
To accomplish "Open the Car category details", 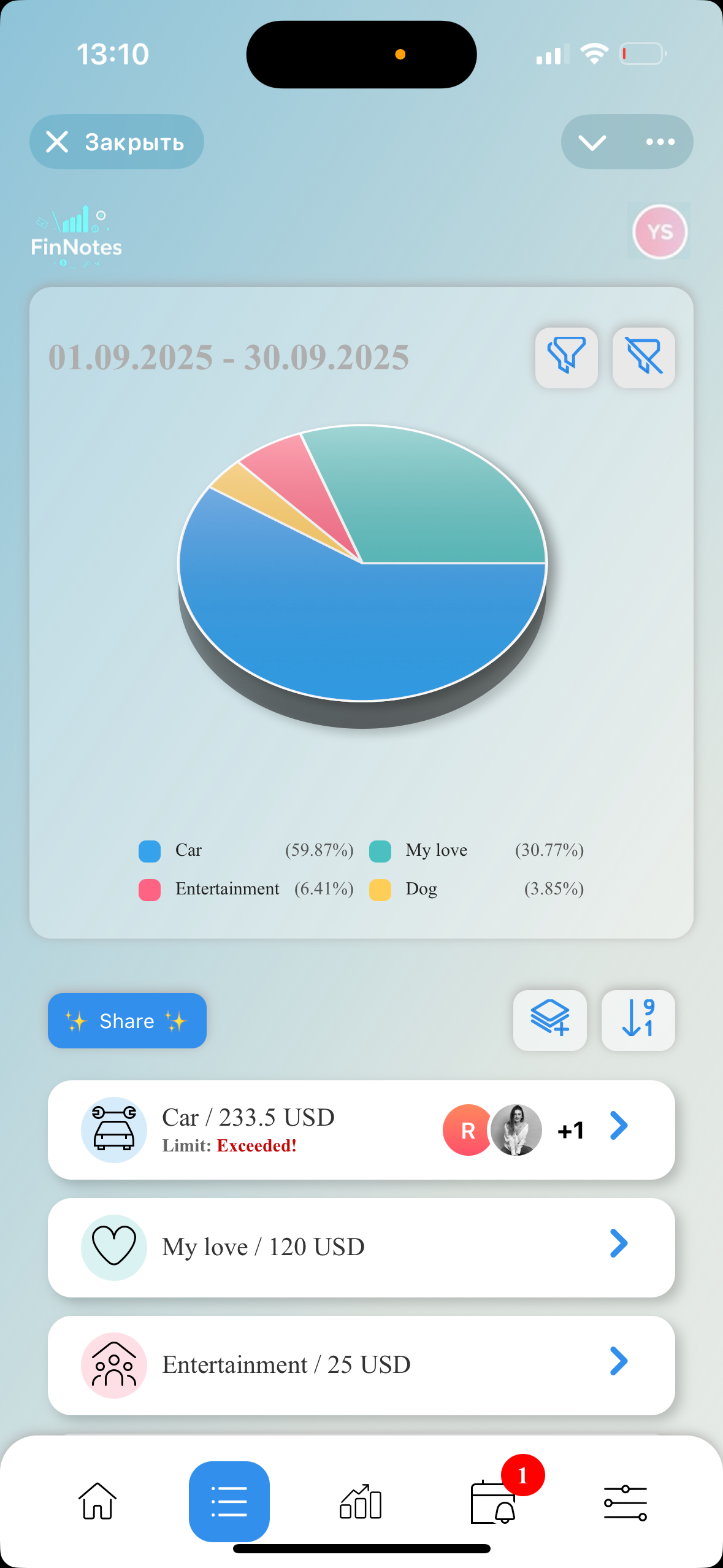I will click(361, 1129).
